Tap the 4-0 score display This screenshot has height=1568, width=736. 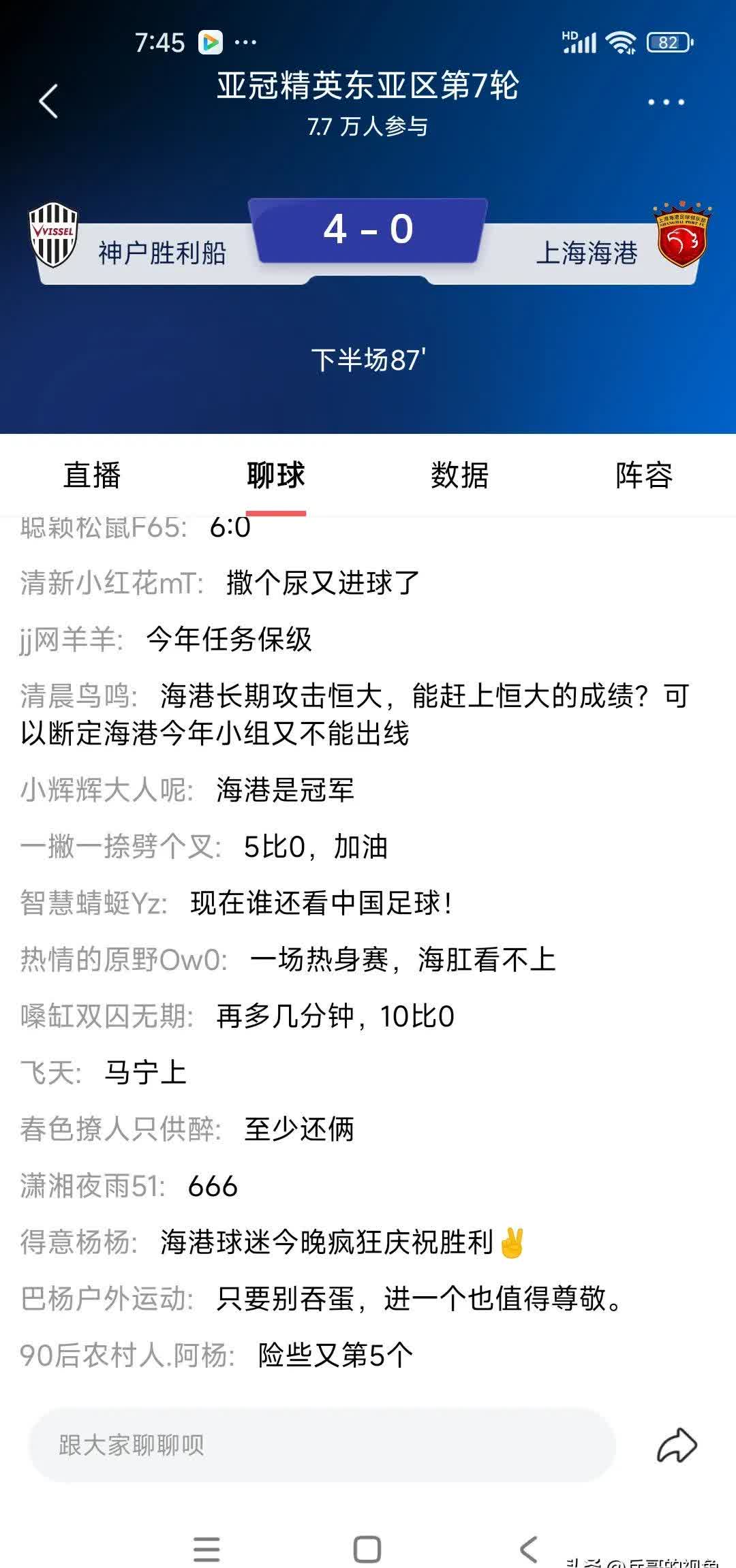tap(368, 230)
